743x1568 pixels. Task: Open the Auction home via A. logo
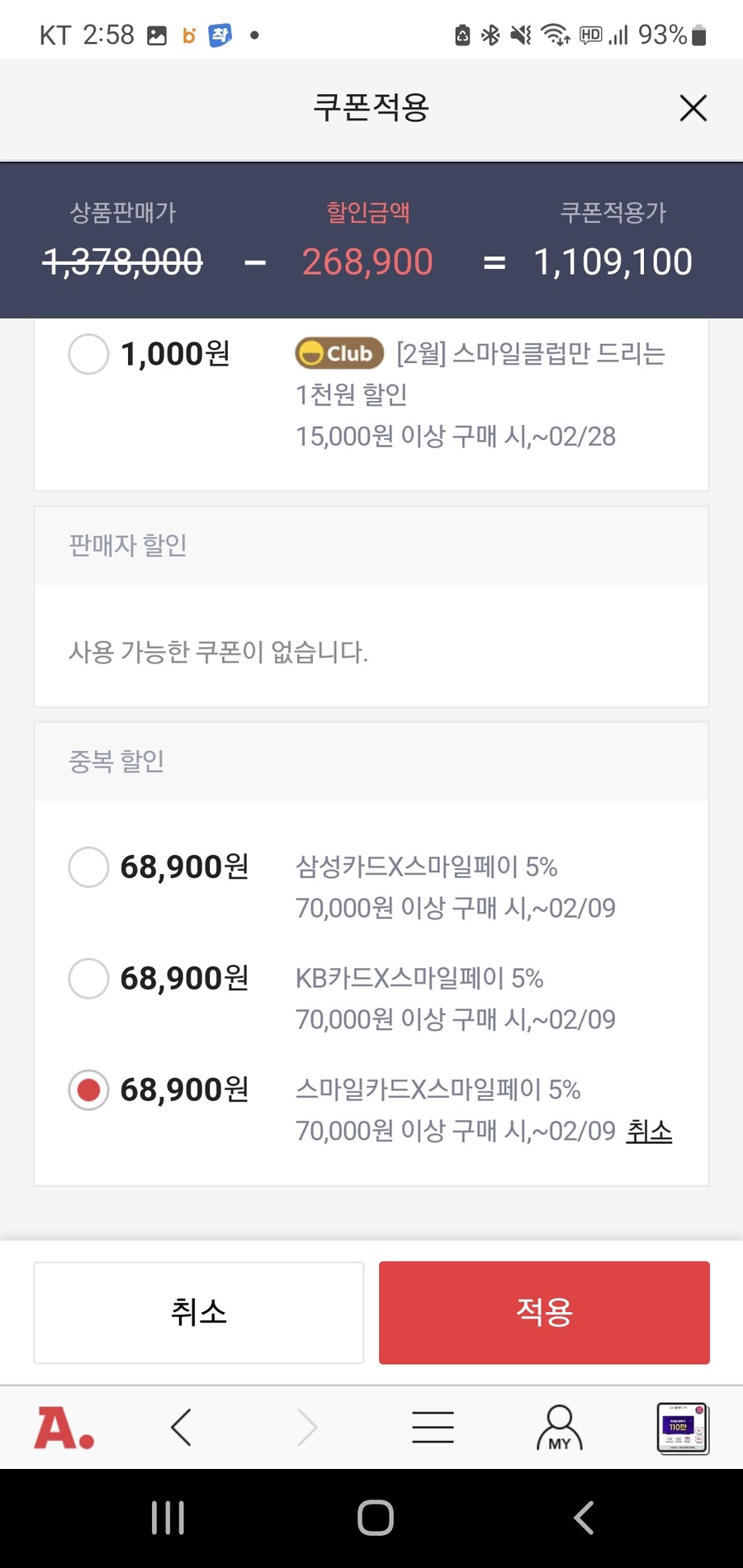click(64, 1428)
